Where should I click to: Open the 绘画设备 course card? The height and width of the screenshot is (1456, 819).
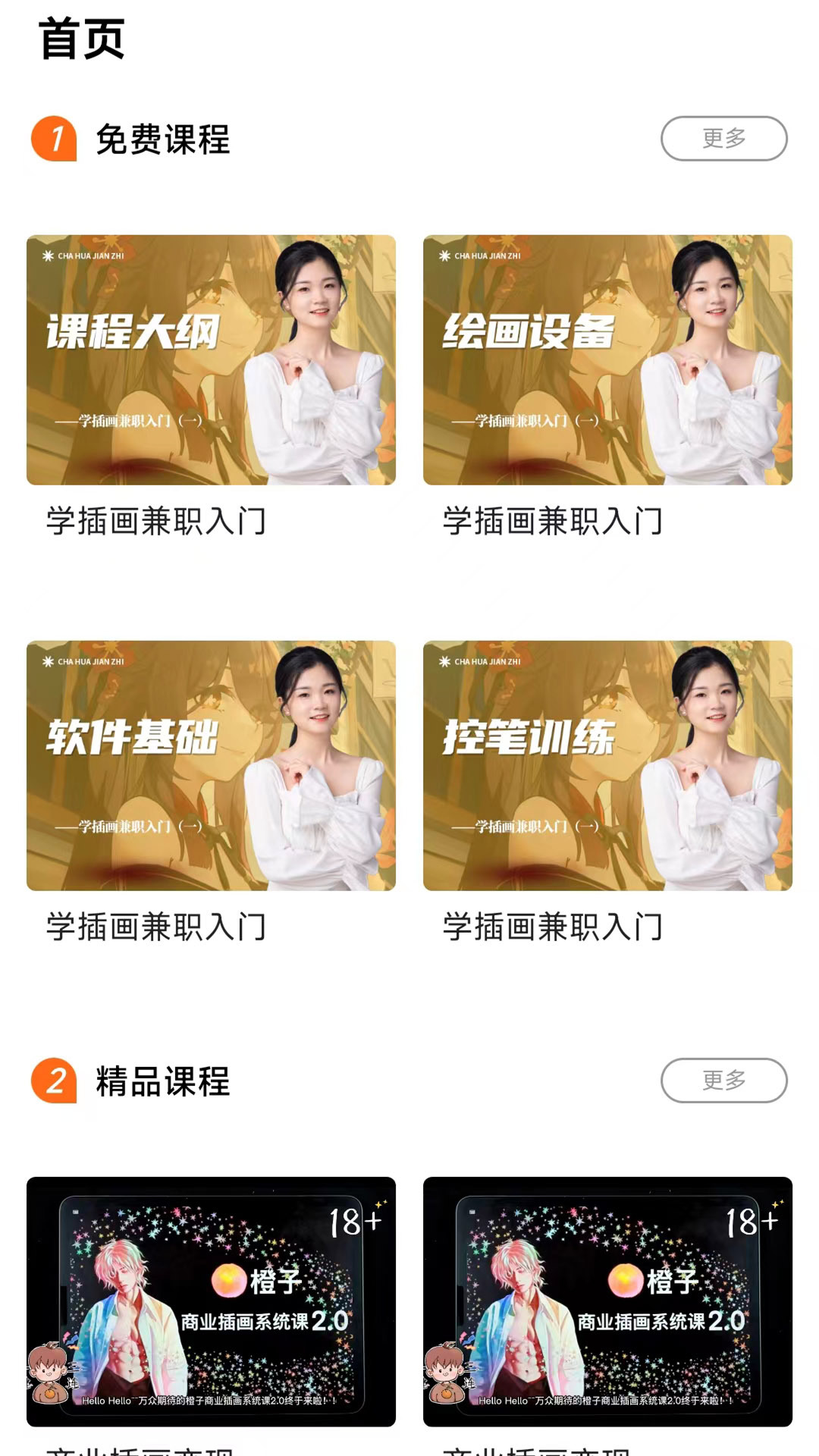607,360
